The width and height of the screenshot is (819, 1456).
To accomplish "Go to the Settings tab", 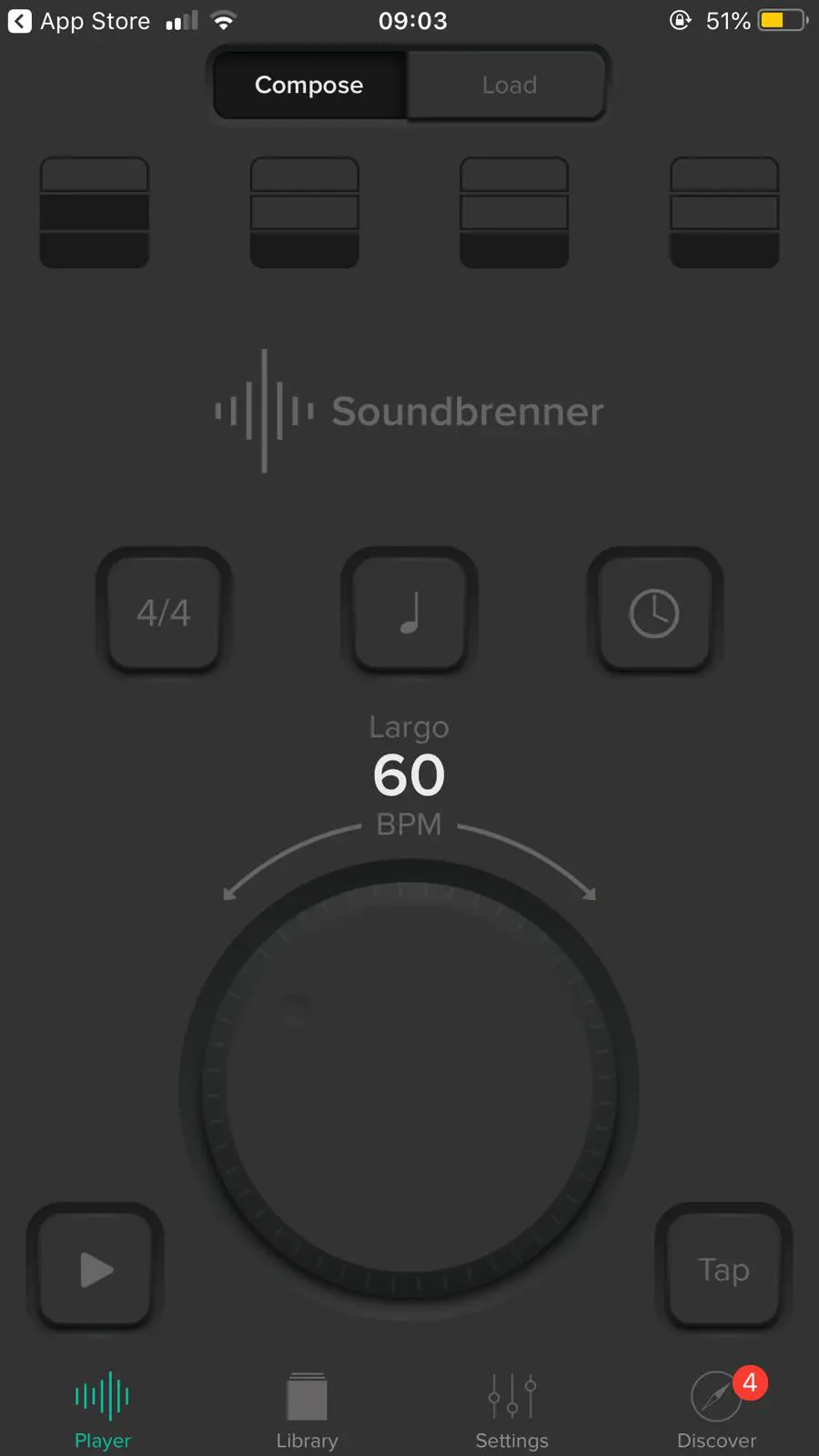I will tap(511, 1410).
